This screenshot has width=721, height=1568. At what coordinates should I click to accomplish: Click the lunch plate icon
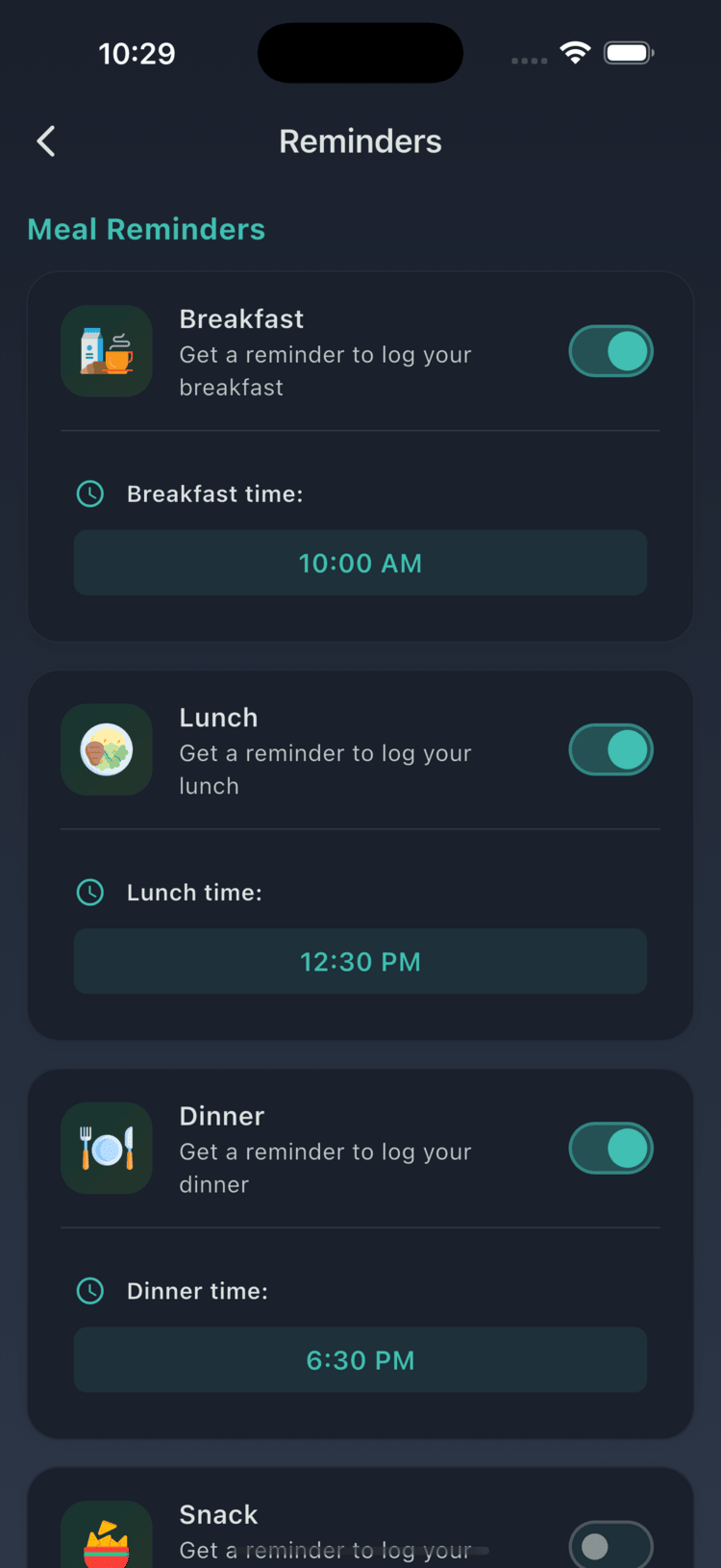point(106,749)
